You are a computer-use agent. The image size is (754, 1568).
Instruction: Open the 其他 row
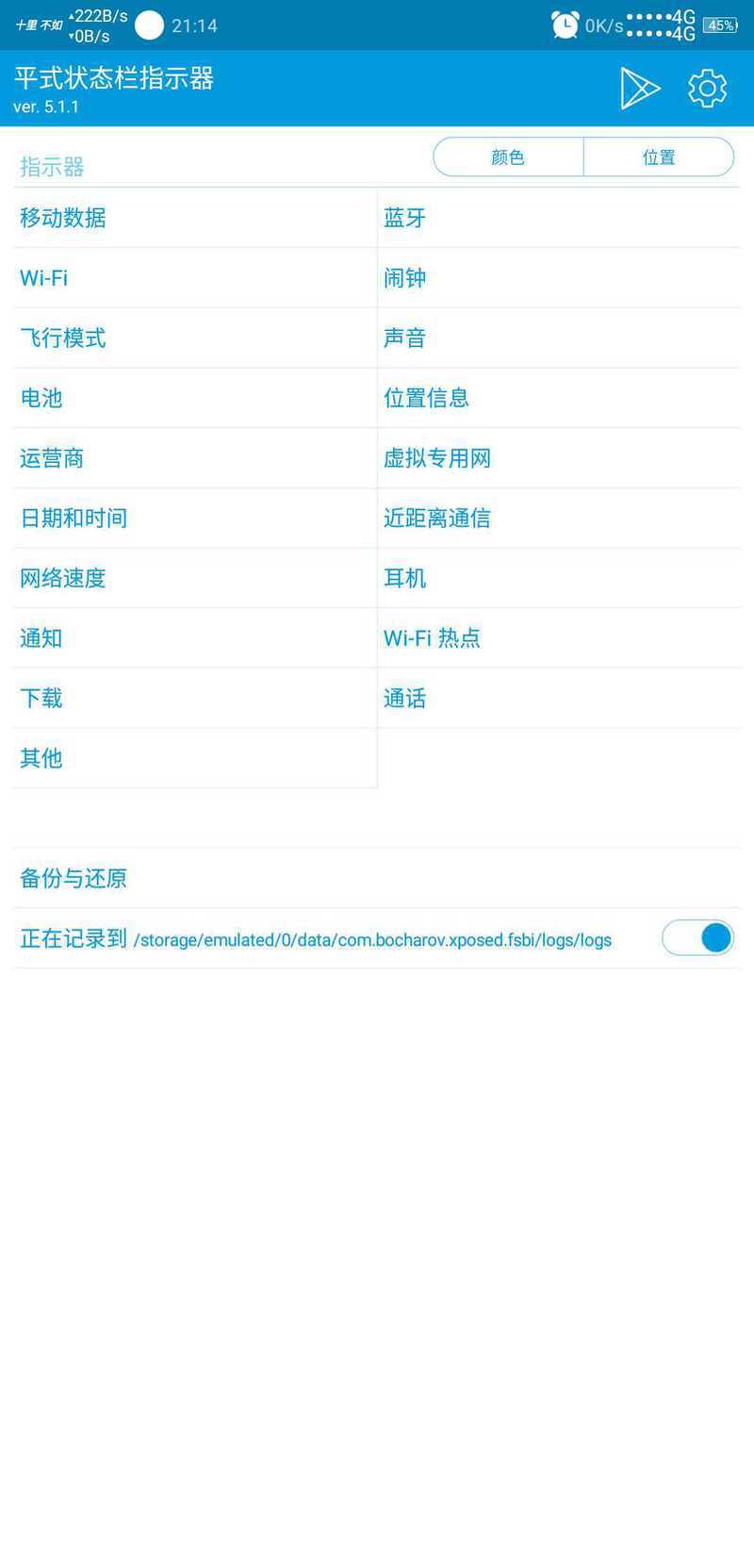[195, 758]
